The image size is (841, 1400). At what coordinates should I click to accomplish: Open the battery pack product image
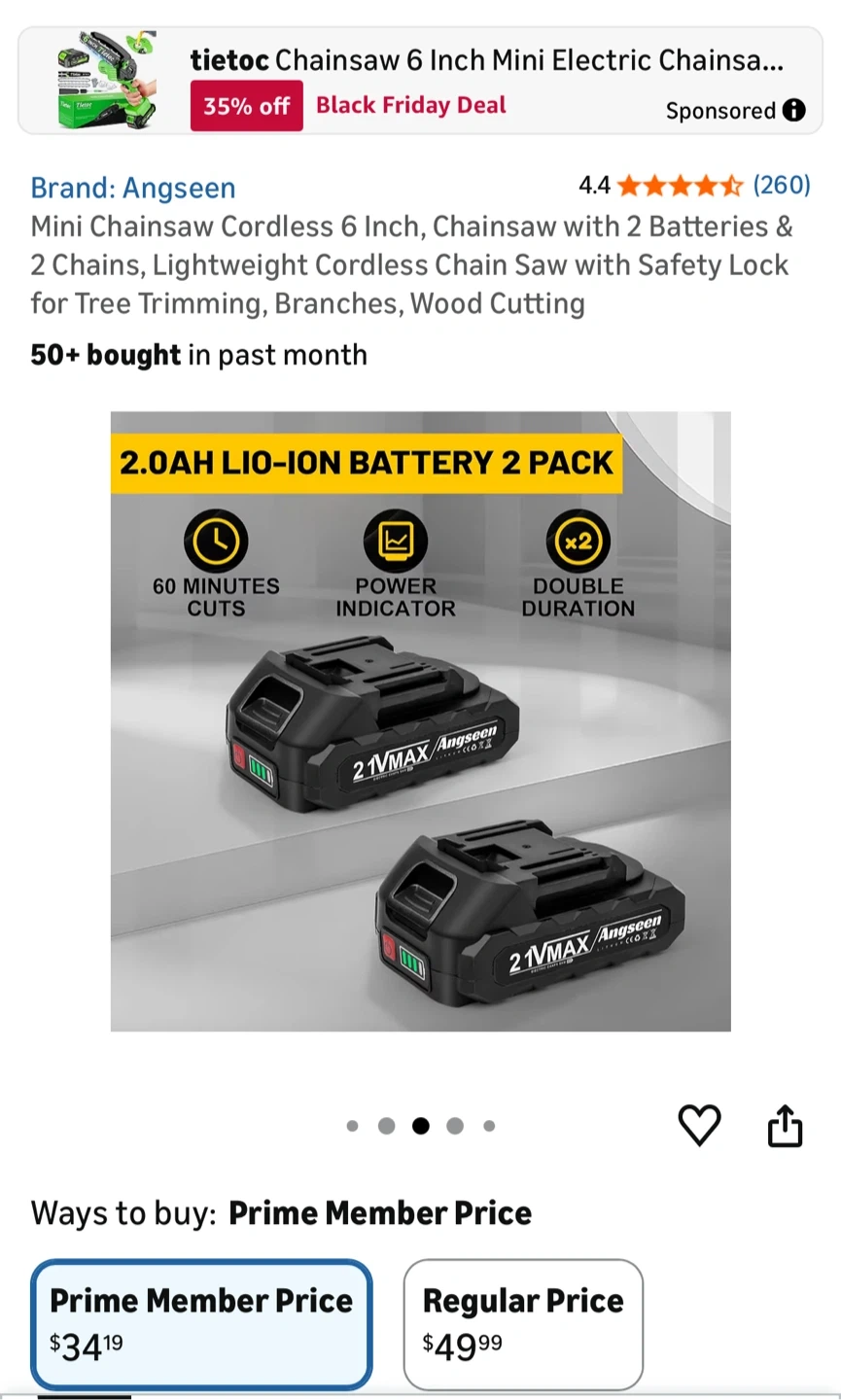[420, 720]
